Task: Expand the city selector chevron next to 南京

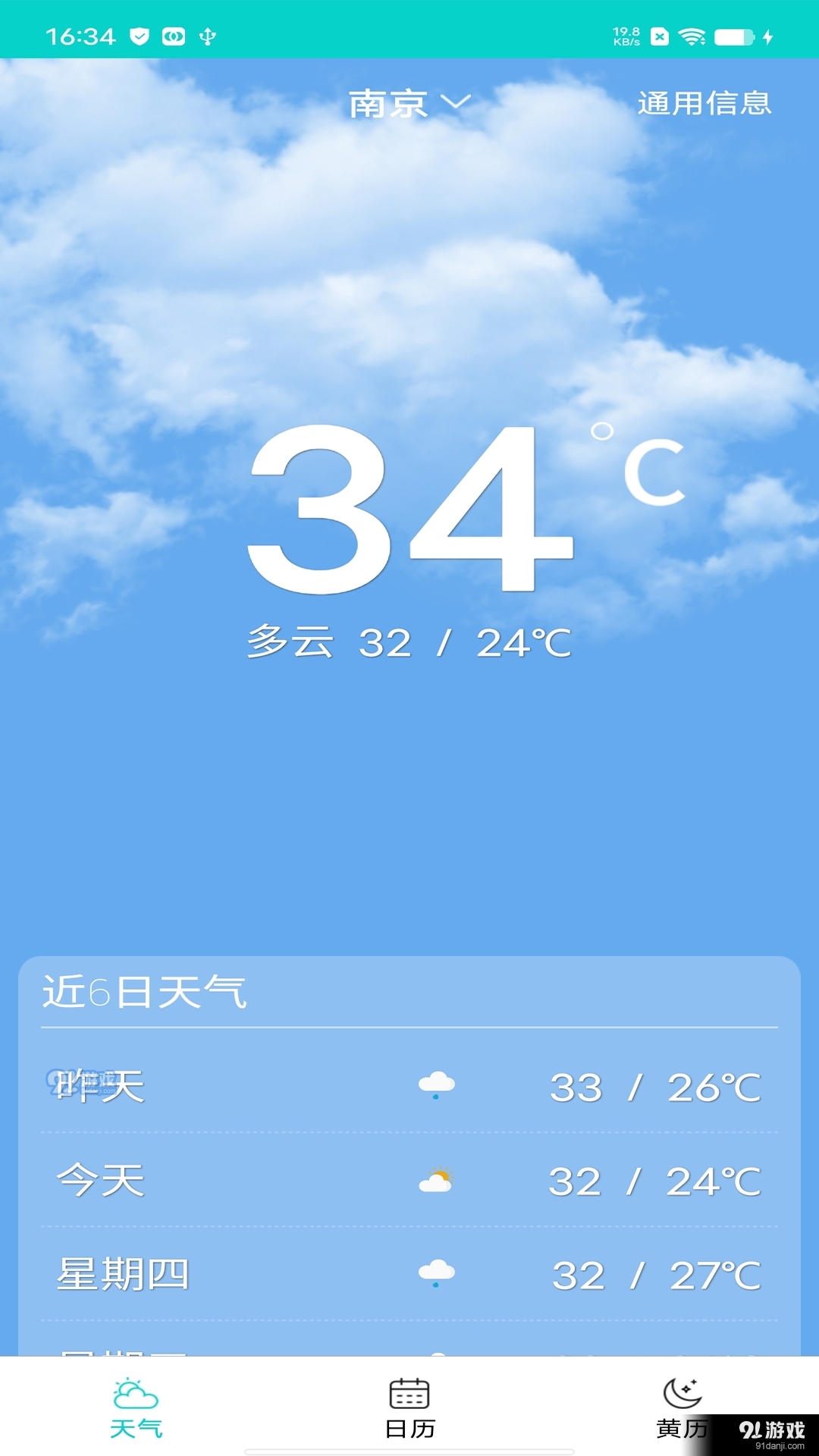Action: 456,104
